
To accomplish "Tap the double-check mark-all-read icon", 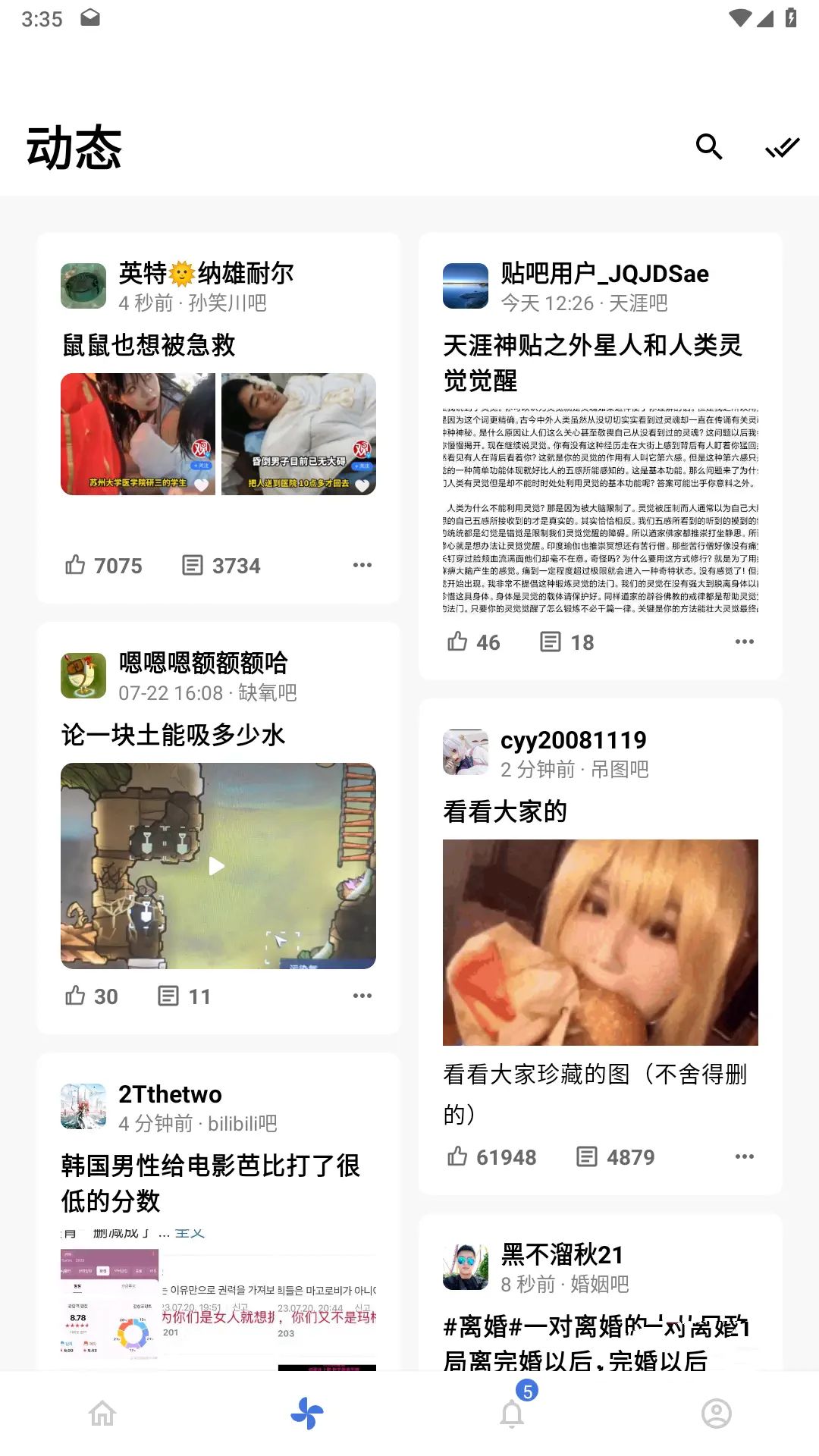I will tap(782, 146).
